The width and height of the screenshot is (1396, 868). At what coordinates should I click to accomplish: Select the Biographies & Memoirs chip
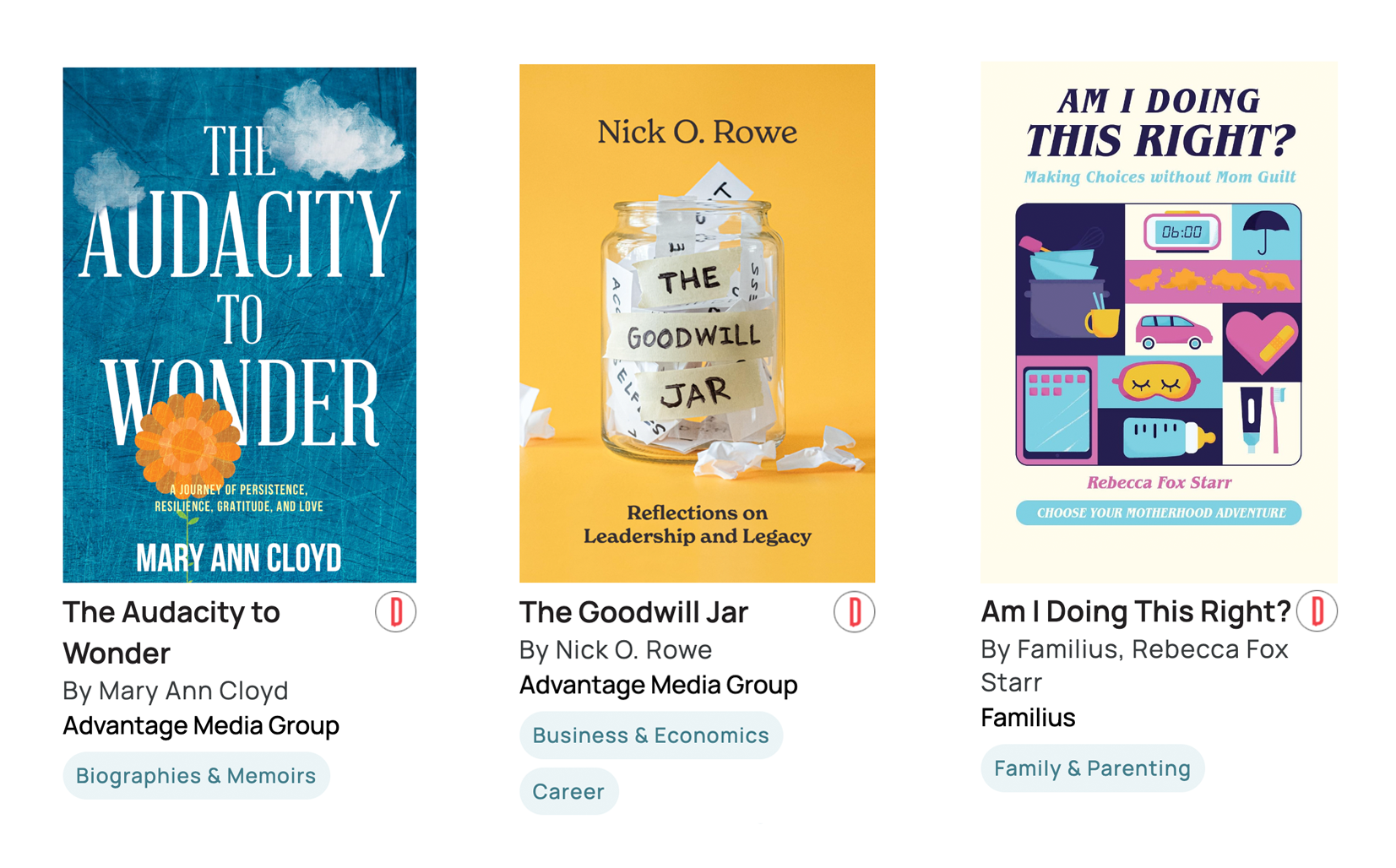(196, 776)
